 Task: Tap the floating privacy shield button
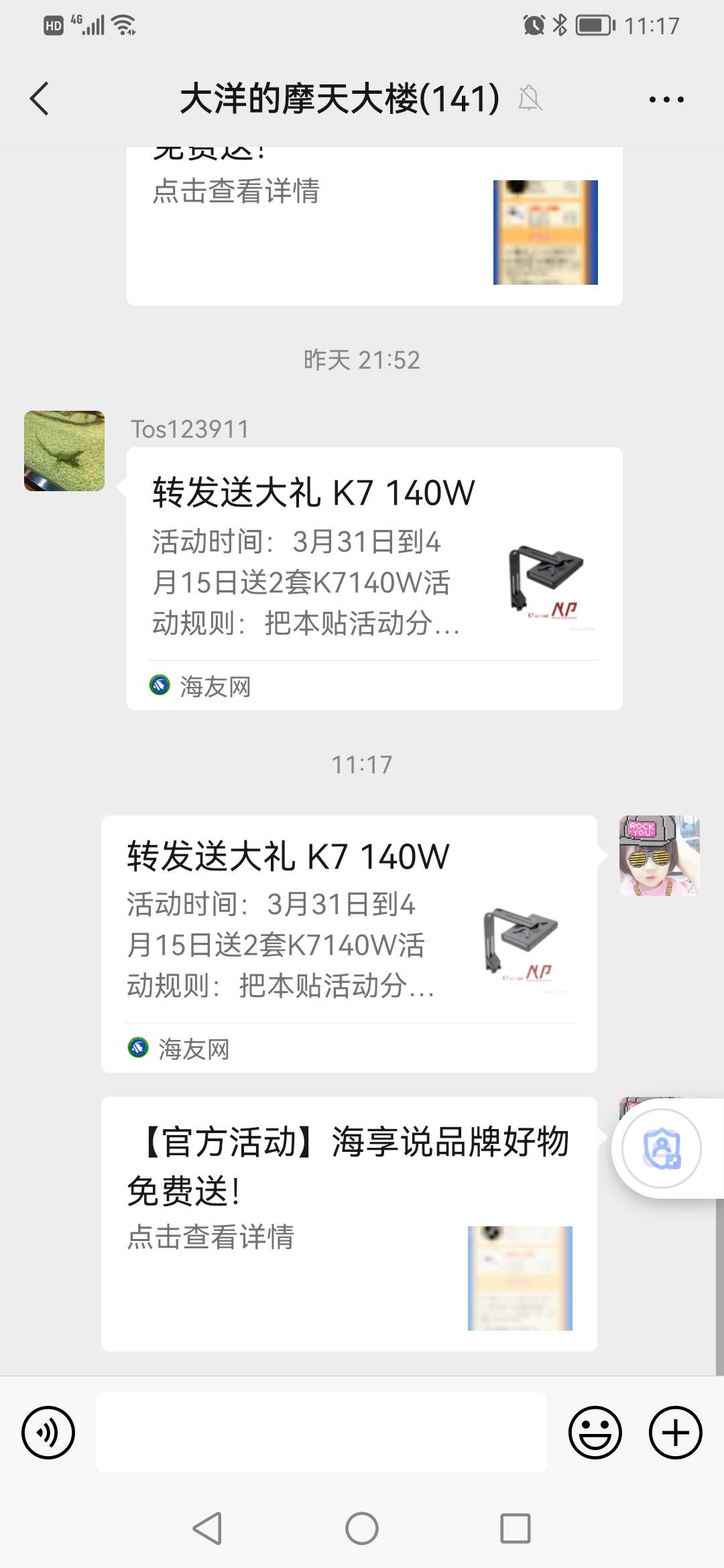click(x=662, y=1149)
